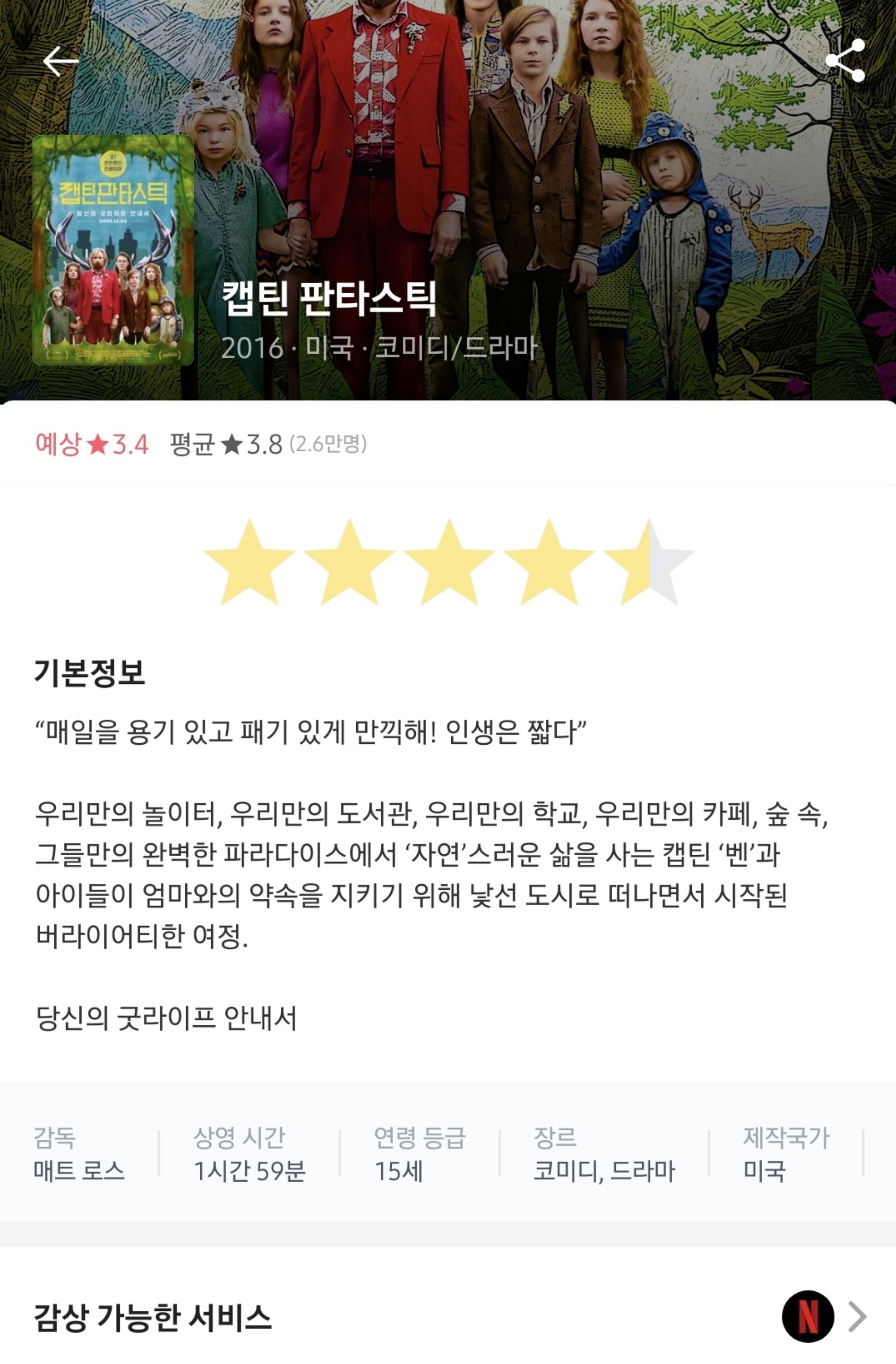Go back using the arrow icon
Viewport: 896px width, 1364px height.
click(61, 61)
